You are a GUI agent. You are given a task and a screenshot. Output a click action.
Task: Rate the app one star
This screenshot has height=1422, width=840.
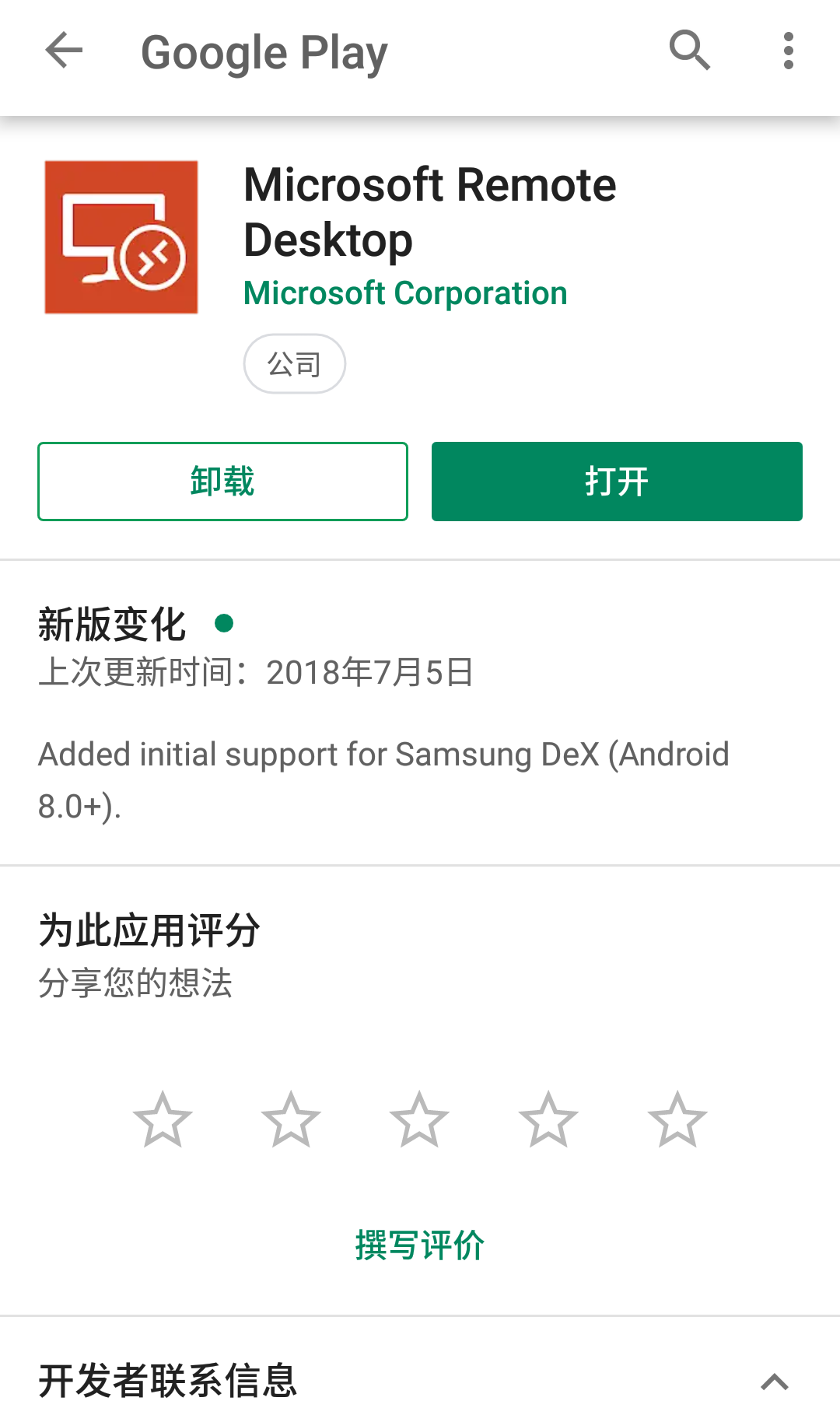tap(163, 1120)
